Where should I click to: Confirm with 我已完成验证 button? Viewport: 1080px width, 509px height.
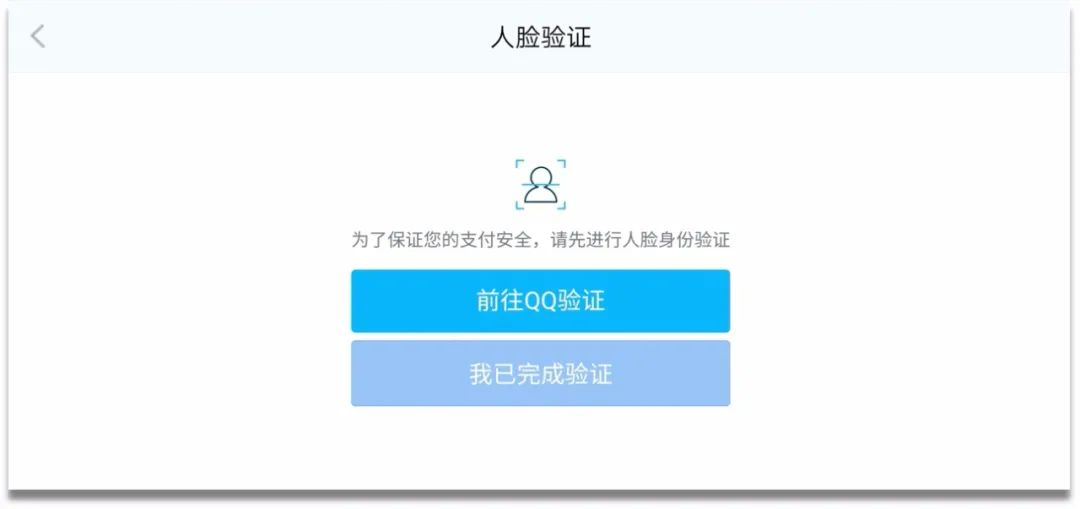tap(540, 374)
